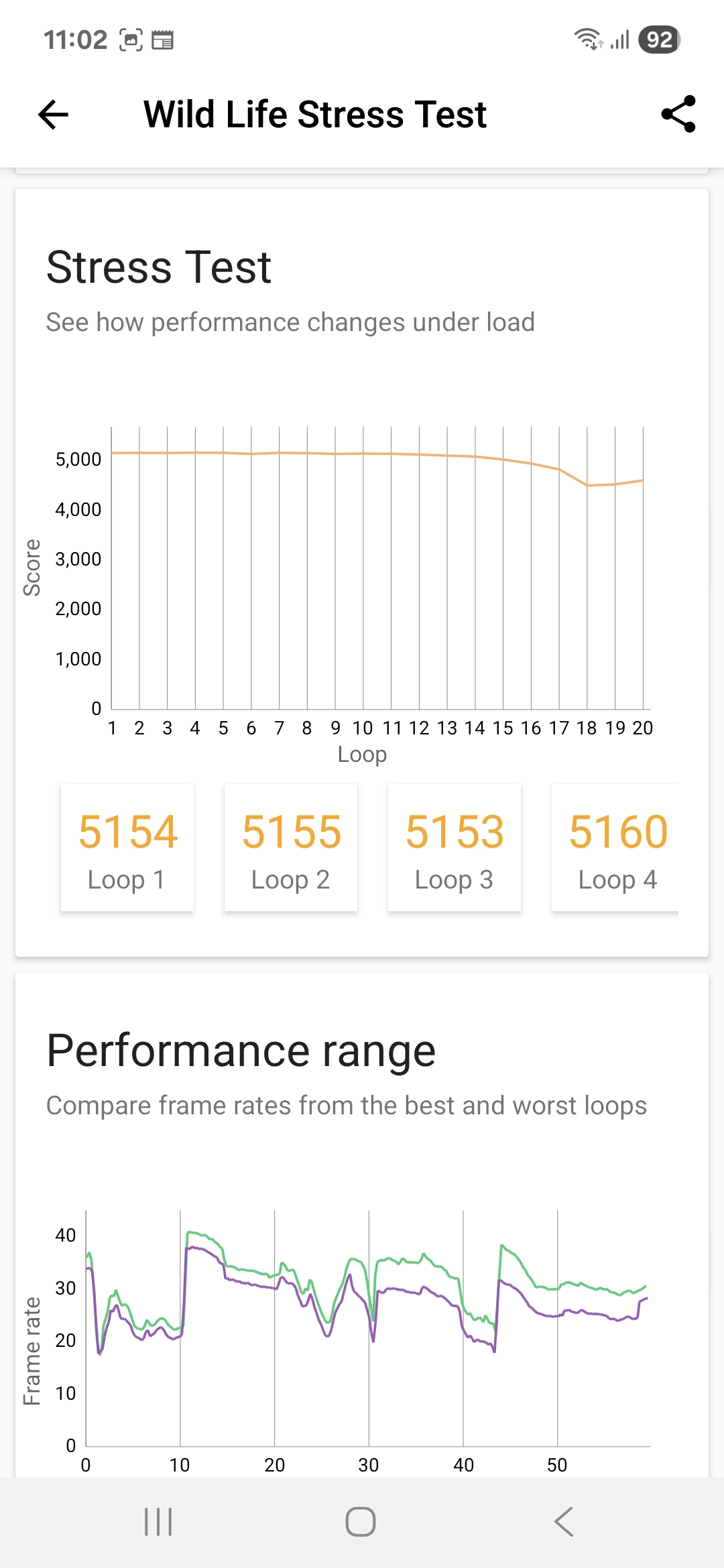Go back using the app bar arrow
Screen dimensions: 724x1568
[x=54, y=114]
